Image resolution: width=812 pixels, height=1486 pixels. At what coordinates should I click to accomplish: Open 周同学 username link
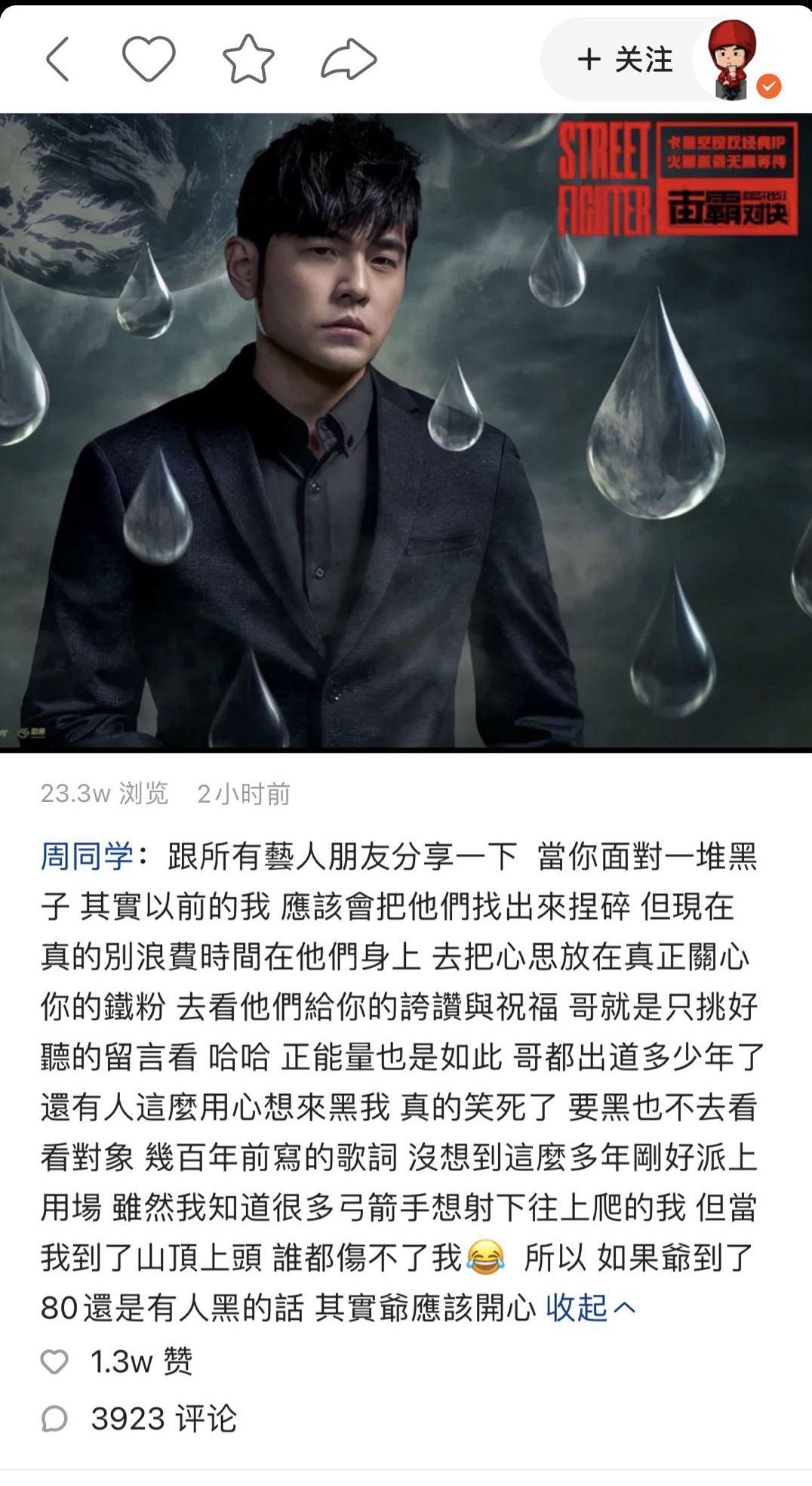(87, 856)
